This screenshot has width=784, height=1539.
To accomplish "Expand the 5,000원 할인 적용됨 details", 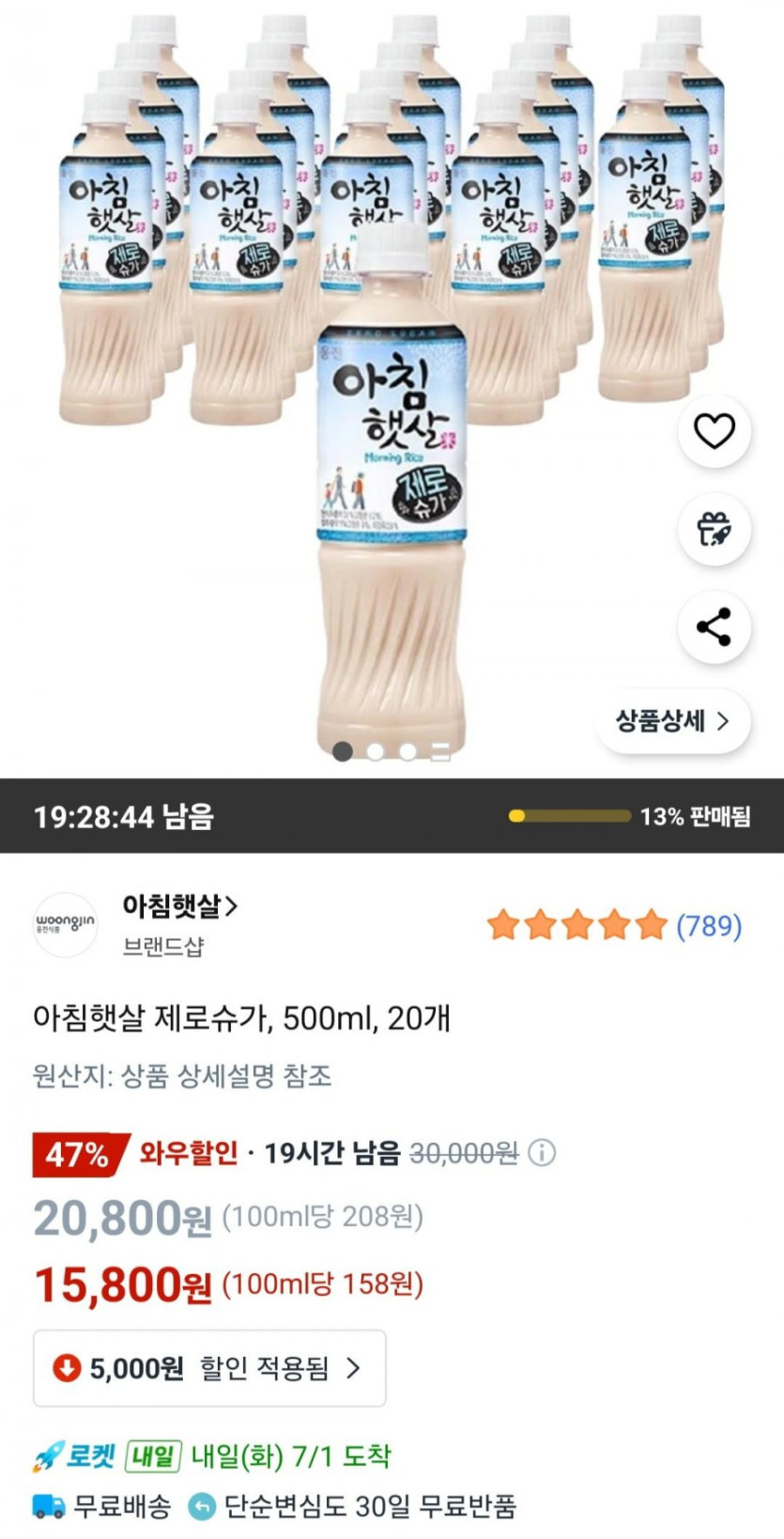I will [209, 1368].
